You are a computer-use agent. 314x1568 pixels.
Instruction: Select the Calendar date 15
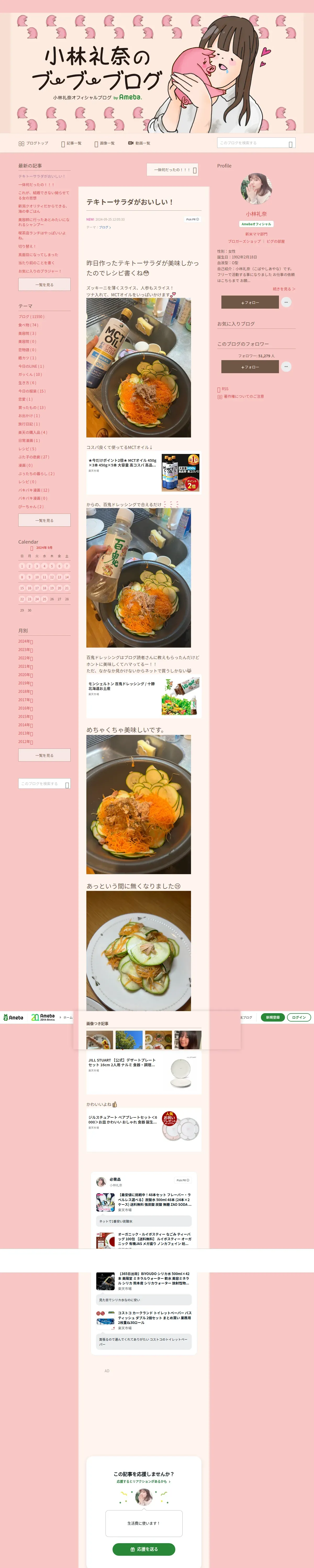pyautogui.click(x=22, y=588)
